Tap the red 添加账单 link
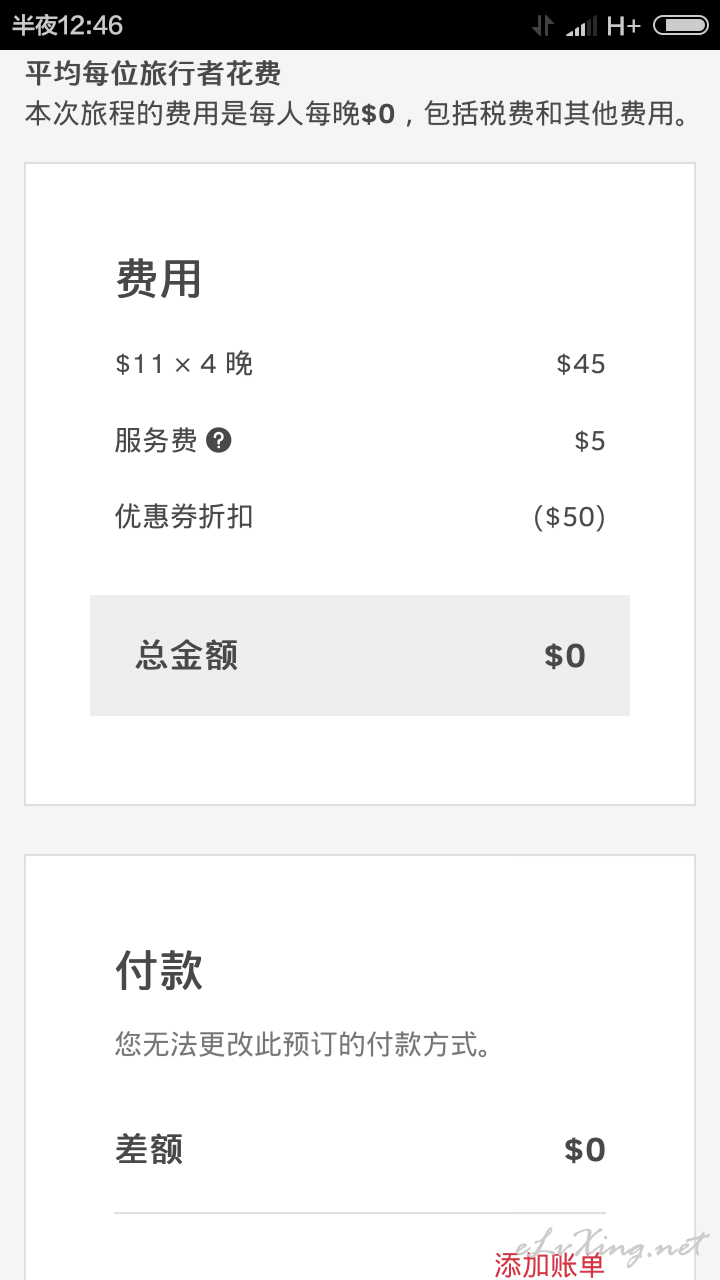Screen dimensions: 720x1280 549,1264
